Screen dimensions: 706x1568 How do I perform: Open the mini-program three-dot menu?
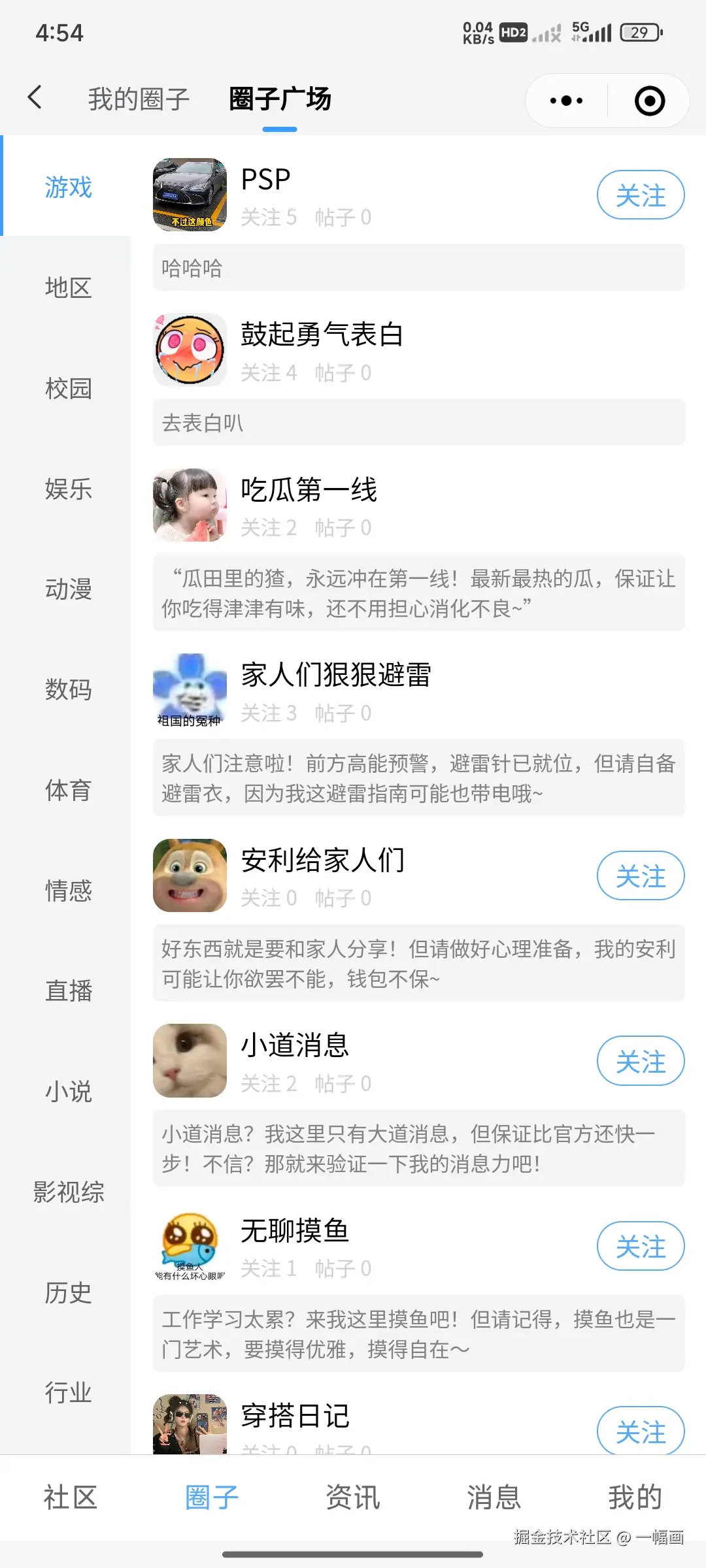(x=566, y=101)
